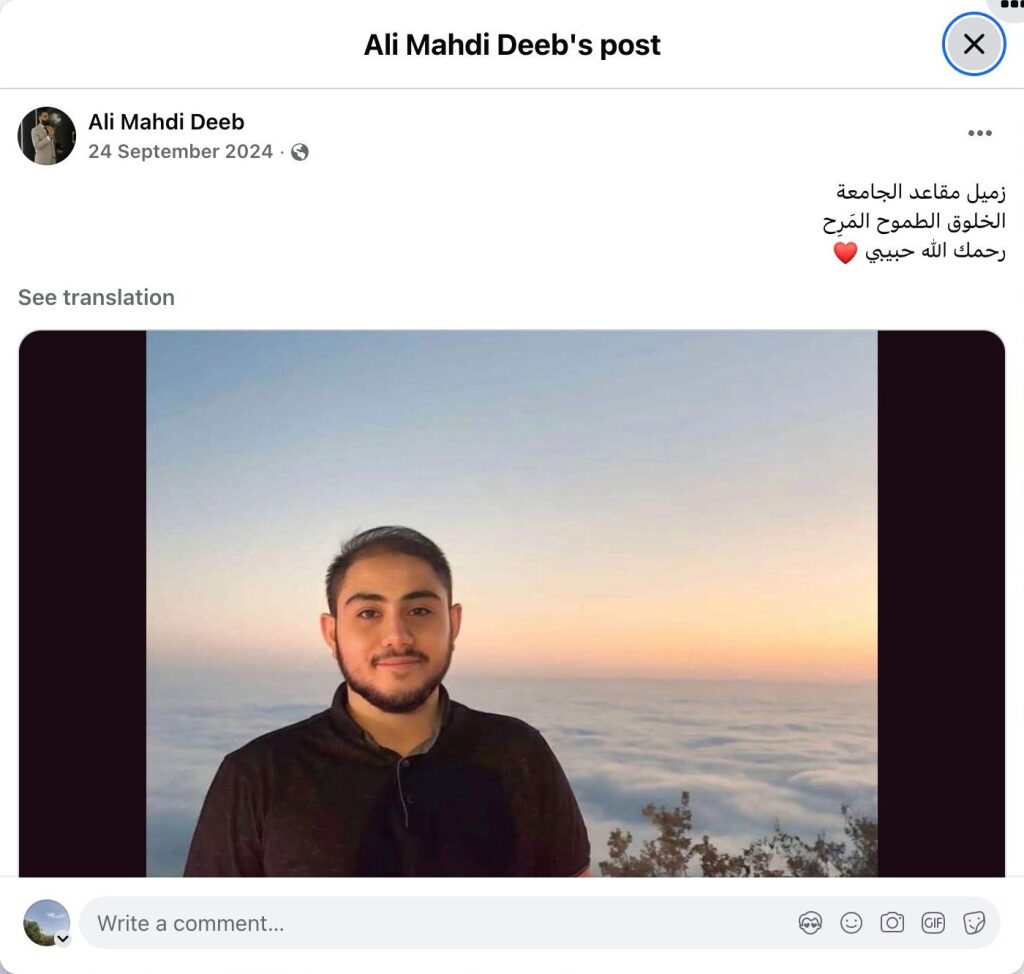Tap See translation under the post

point(96,297)
